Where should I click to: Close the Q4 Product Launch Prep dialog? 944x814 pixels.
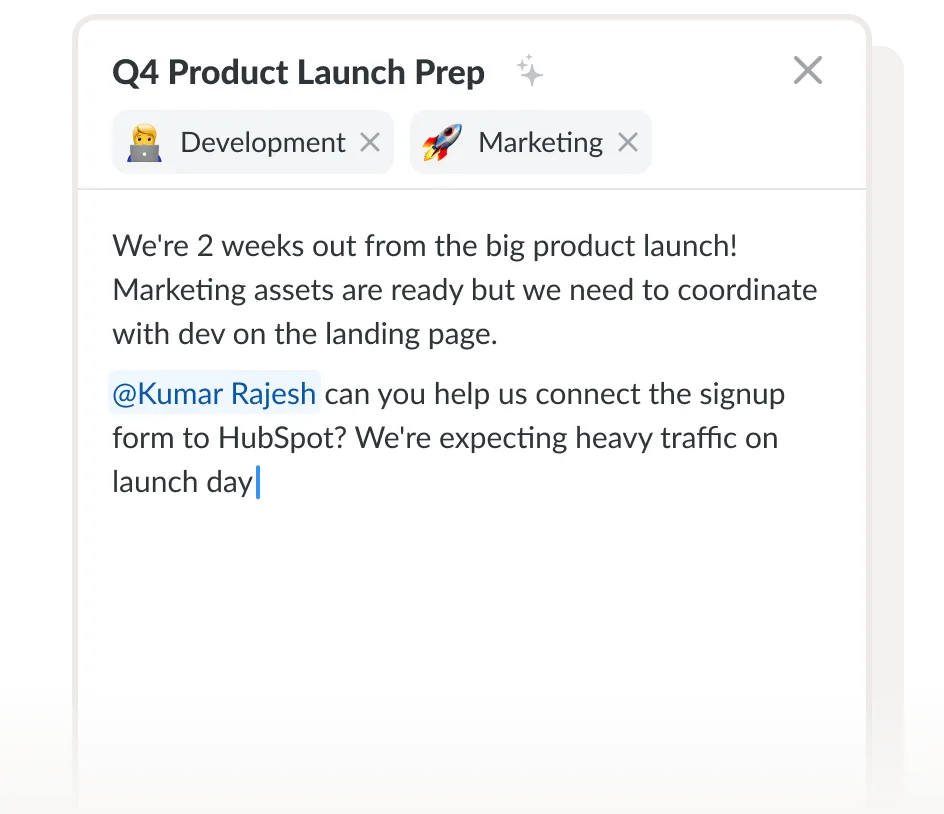807,70
